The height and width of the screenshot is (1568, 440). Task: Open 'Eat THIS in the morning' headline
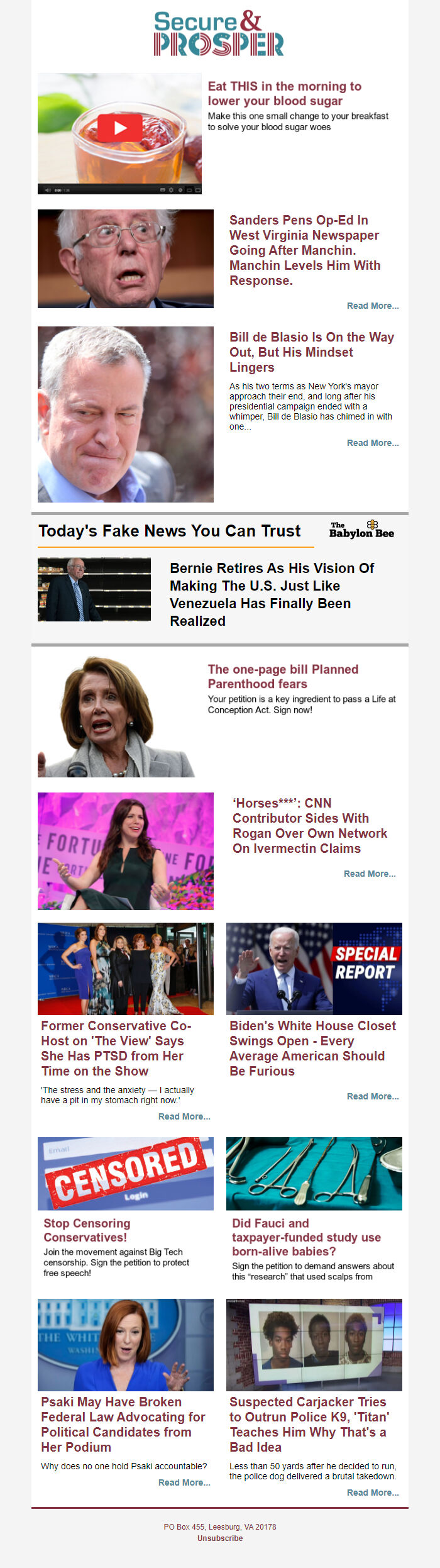pos(284,93)
